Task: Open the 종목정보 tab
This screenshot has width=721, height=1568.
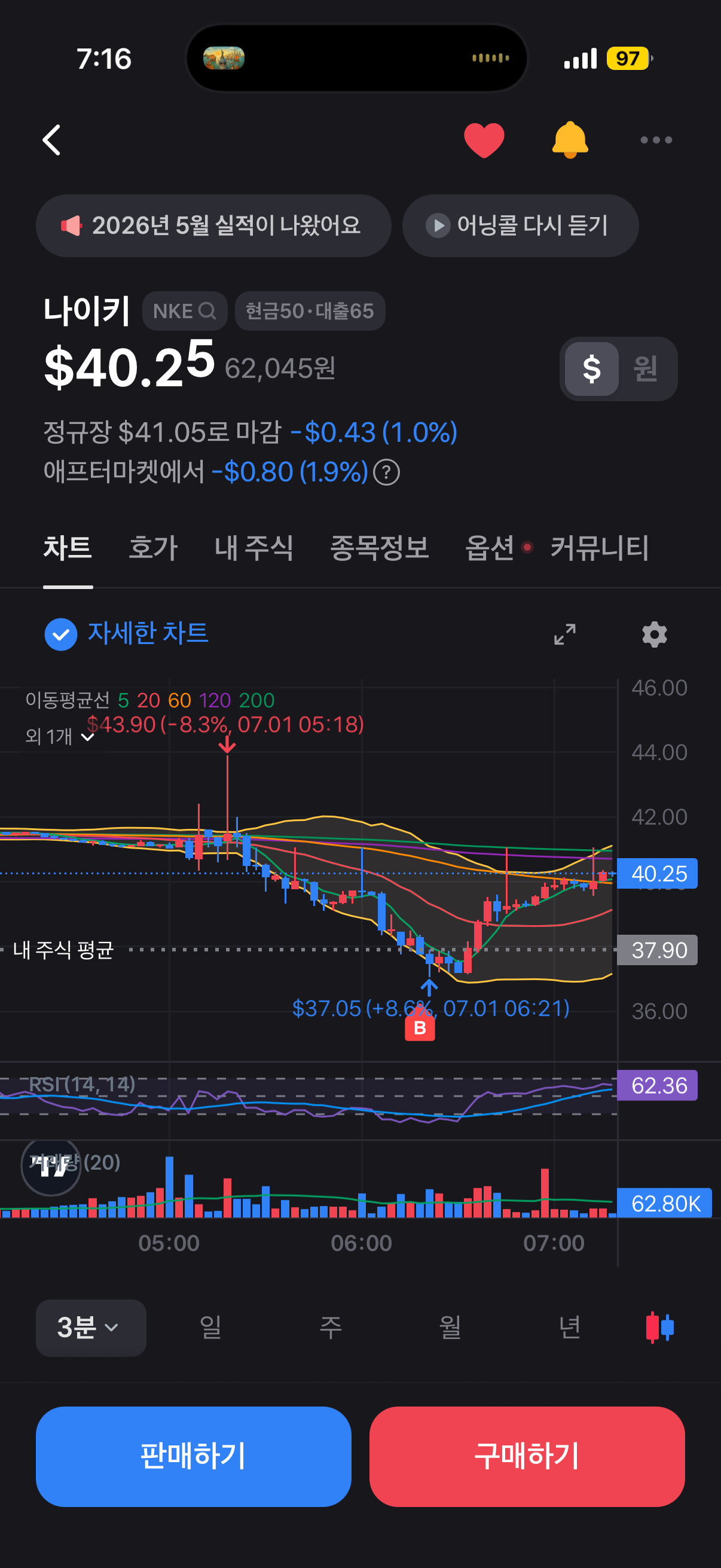Action: pyautogui.click(x=379, y=548)
